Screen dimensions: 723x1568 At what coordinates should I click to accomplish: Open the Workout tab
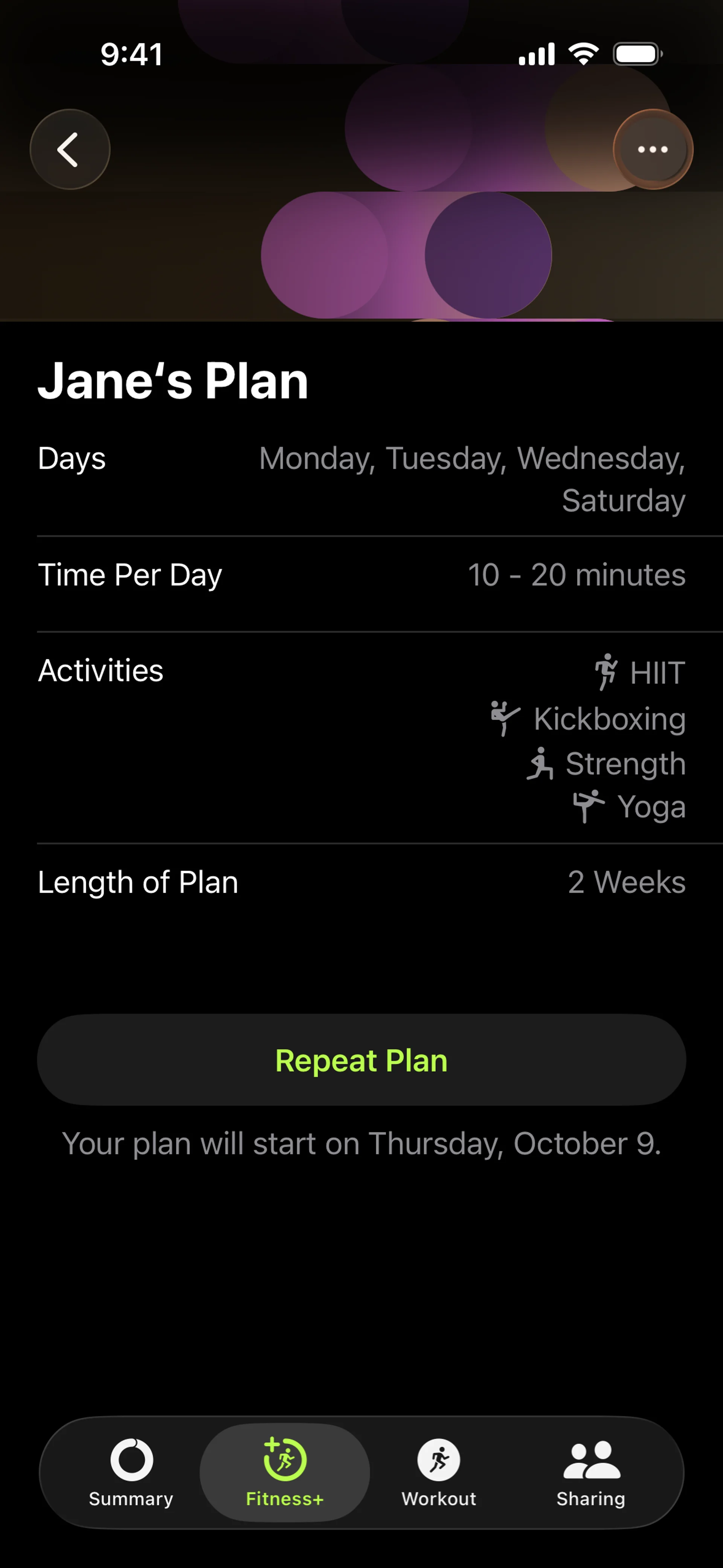439,1472
